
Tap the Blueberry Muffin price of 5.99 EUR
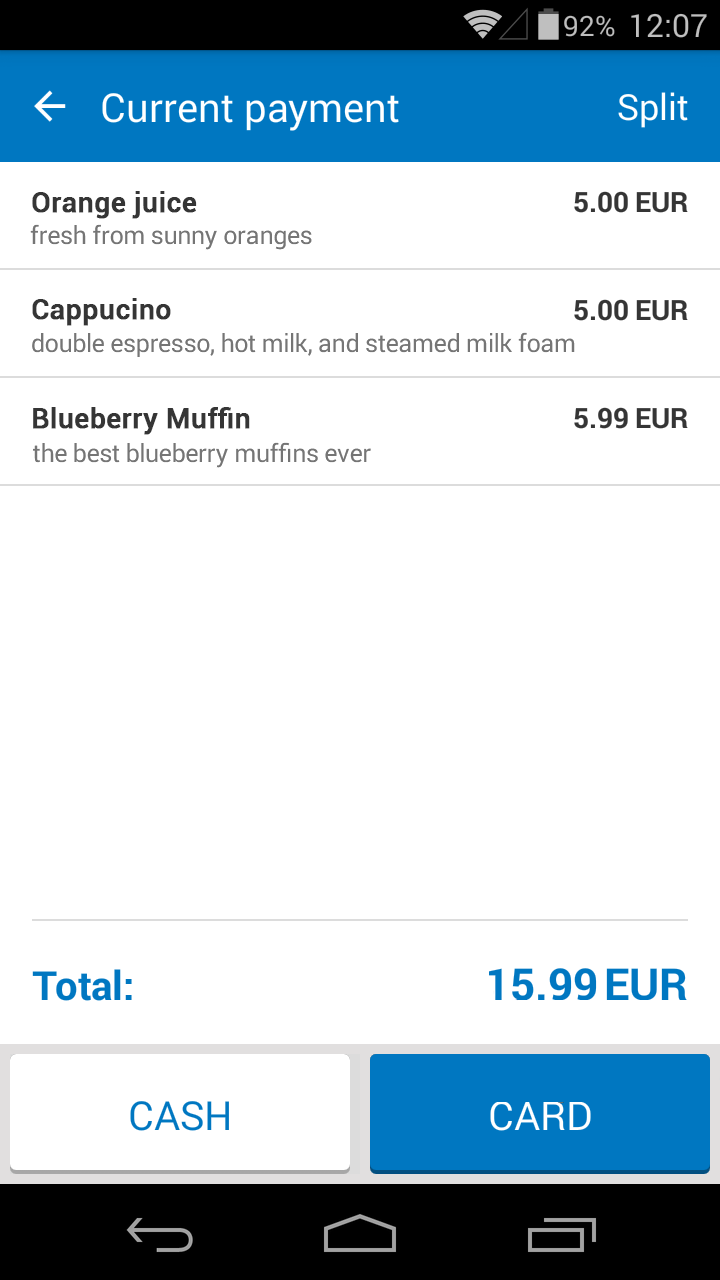[x=630, y=419]
